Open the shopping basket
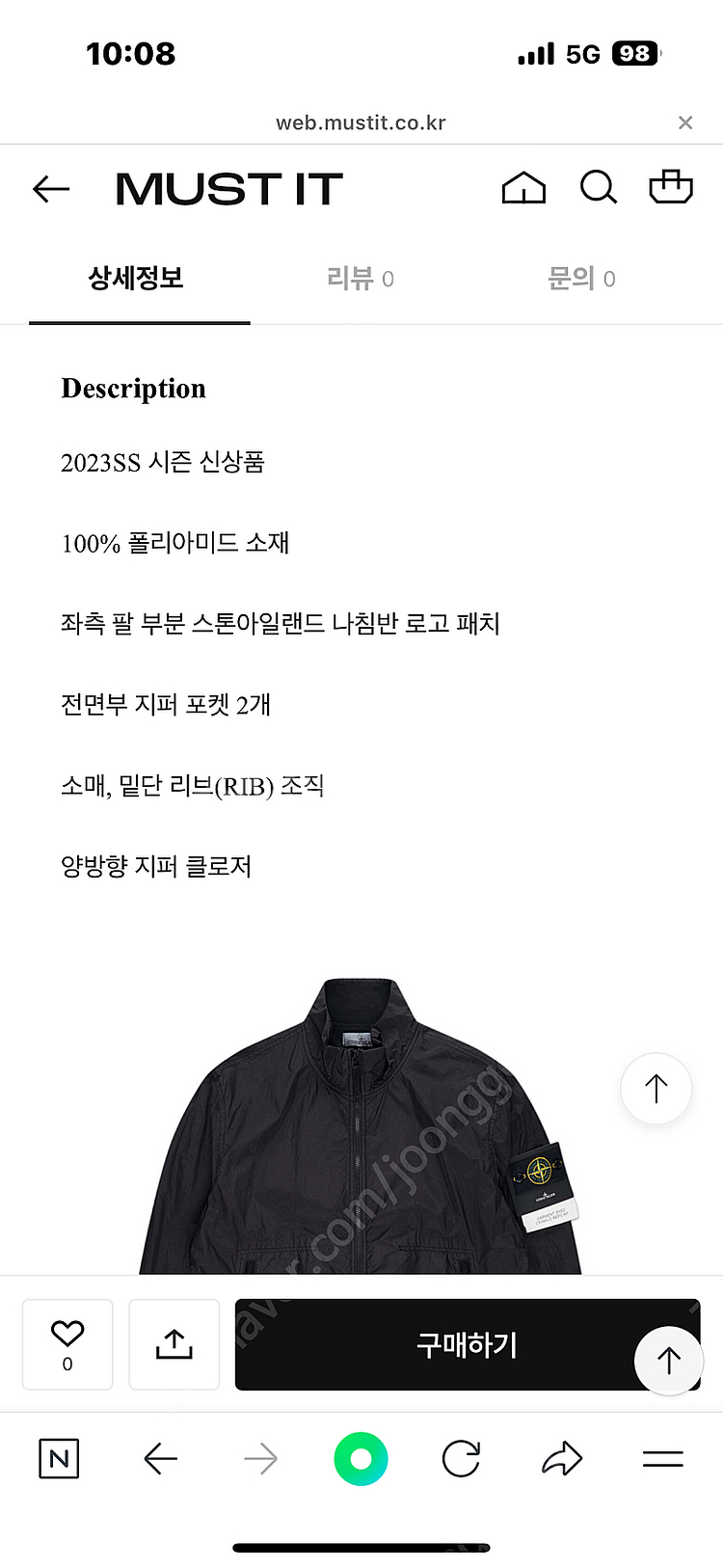The height and width of the screenshot is (1568, 723). 671,186
